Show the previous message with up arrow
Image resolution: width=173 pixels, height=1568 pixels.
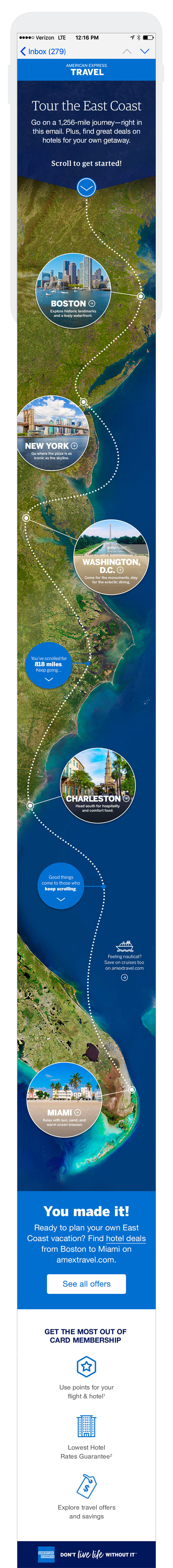click(x=127, y=52)
